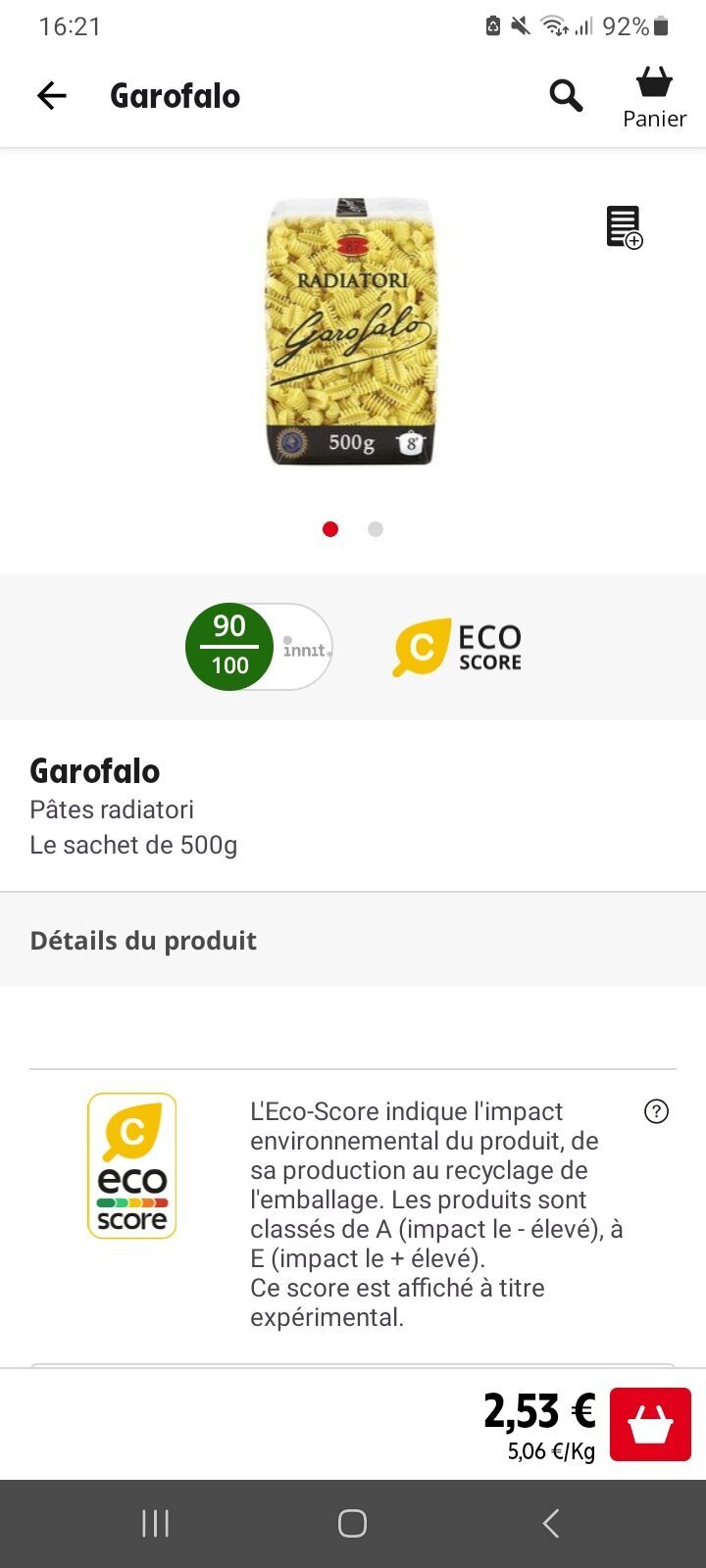Open the Panier basket
Image resolution: width=706 pixels, height=1568 pixels.
click(x=654, y=96)
